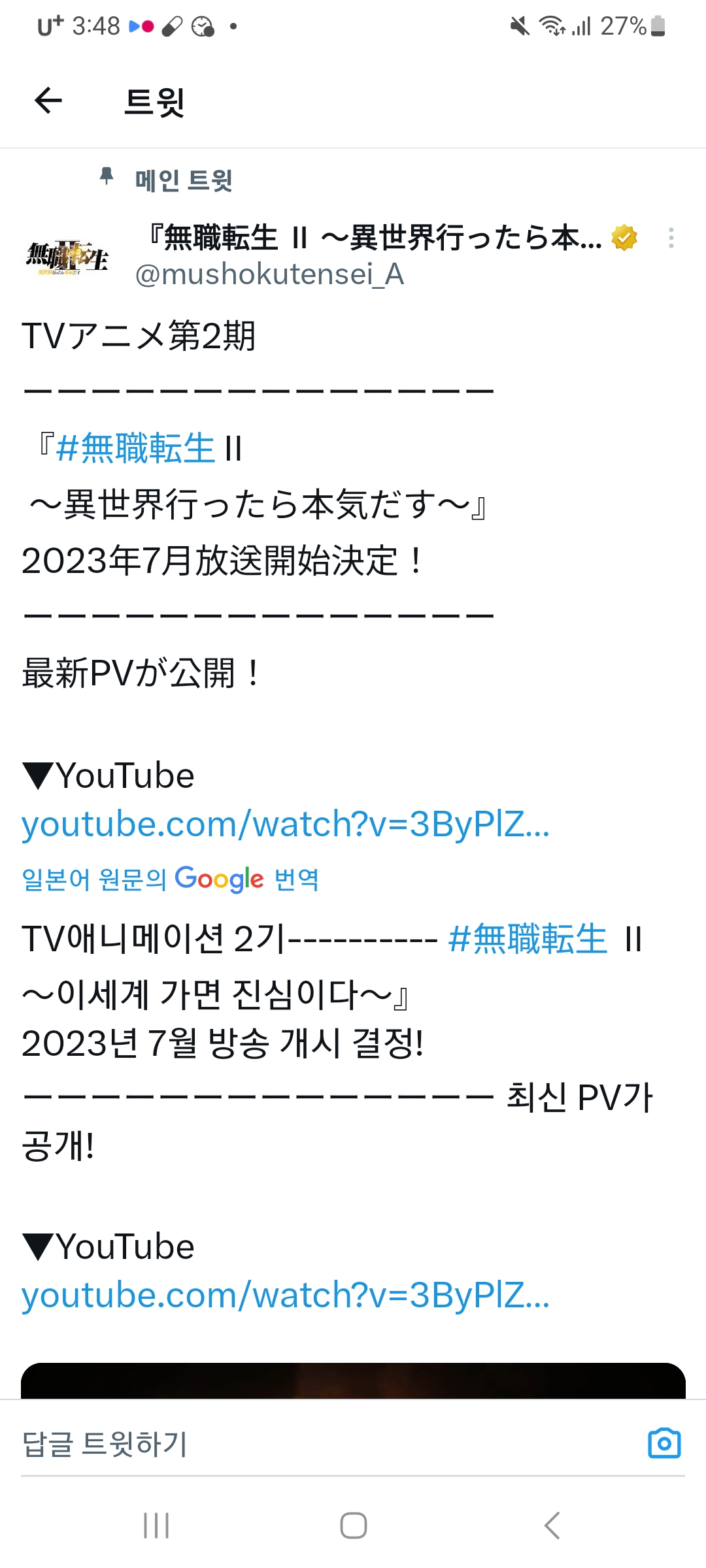Viewport: 706px width, 1568px height.
Task: Open the tweet's three-dot overflow menu
Action: click(x=671, y=238)
